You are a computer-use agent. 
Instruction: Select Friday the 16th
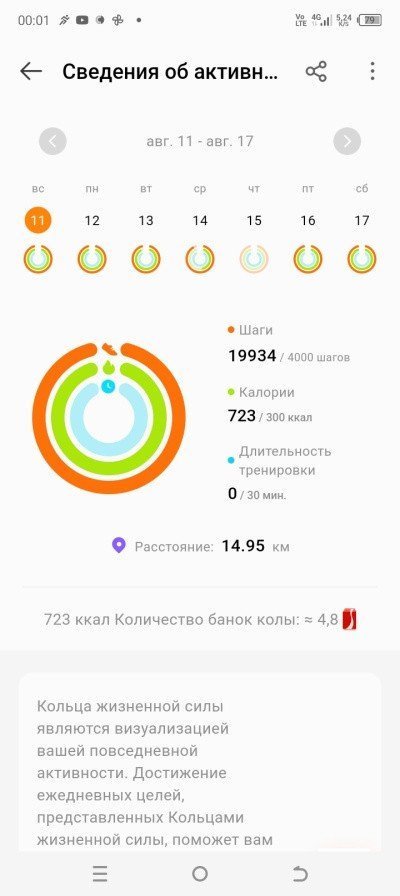[x=308, y=221]
